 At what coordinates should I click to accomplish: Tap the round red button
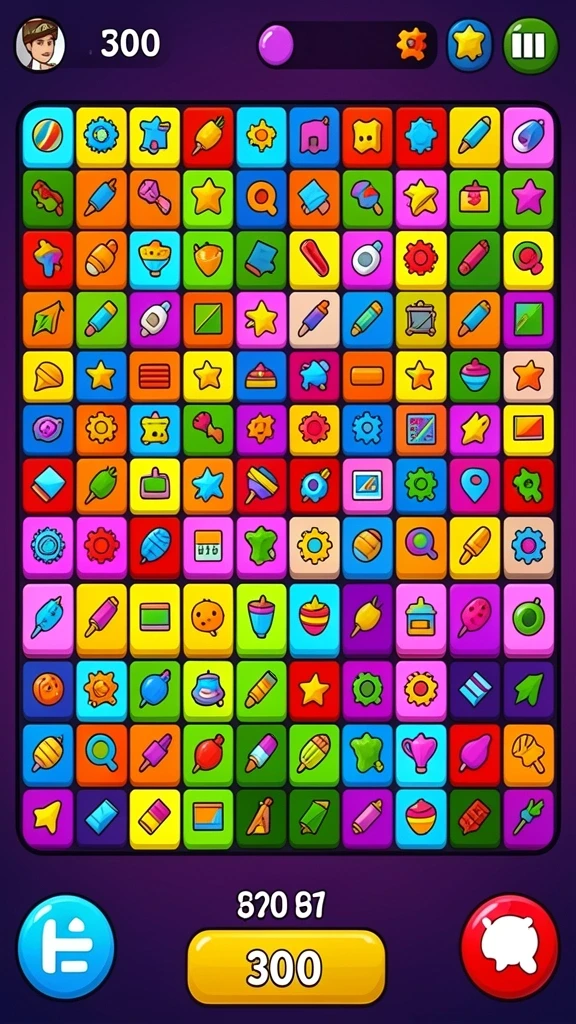[x=510, y=947]
